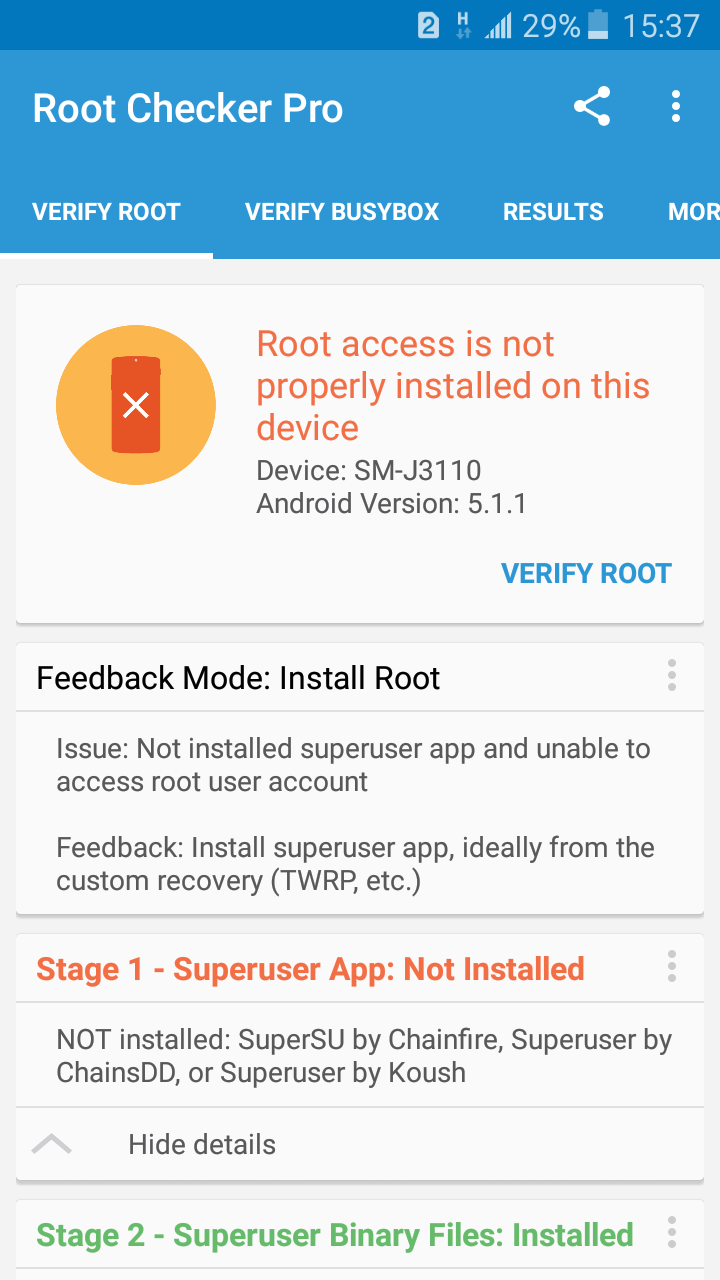Viewport: 720px width, 1280px height.
Task: Open the partially visible More tab
Action: 694,212
